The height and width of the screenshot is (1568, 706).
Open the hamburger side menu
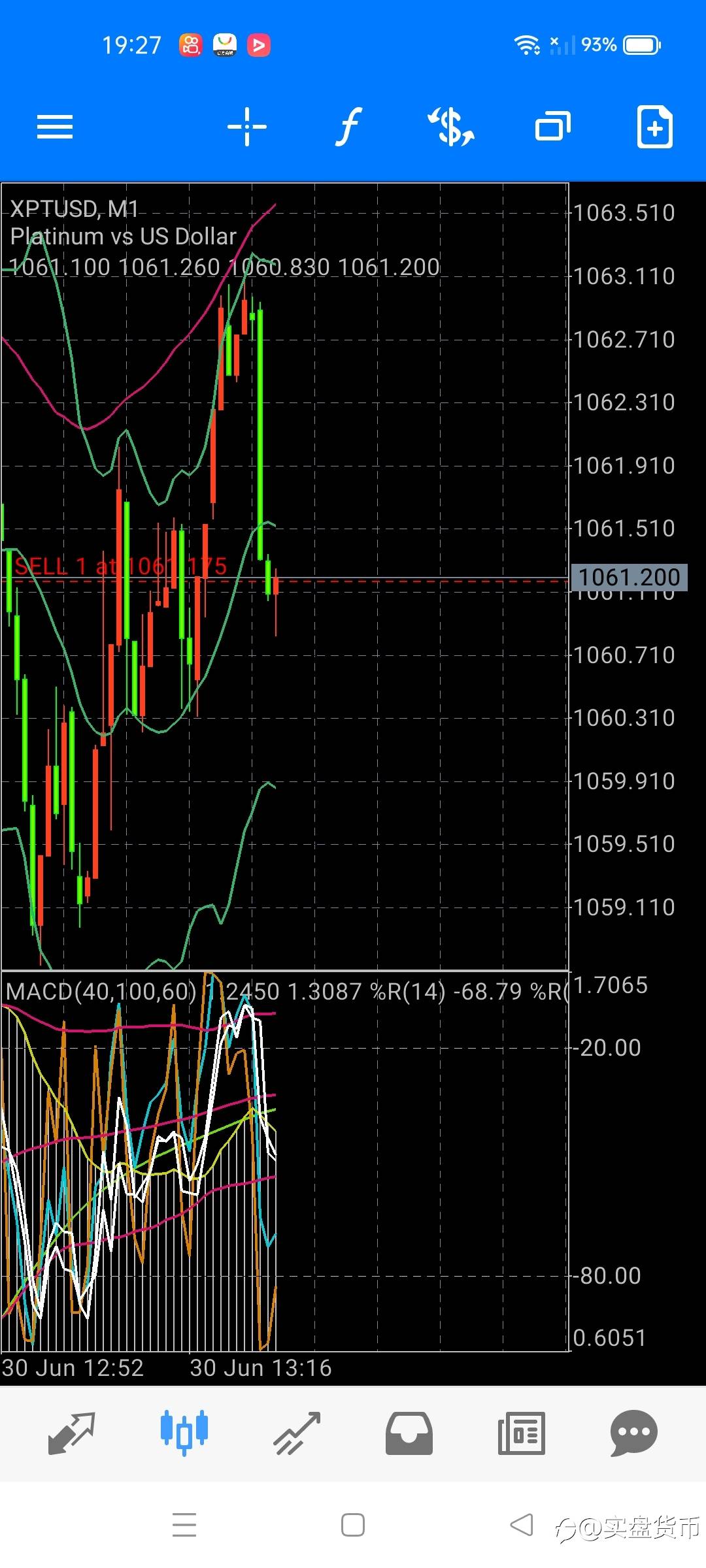pyautogui.click(x=55, y=127)
